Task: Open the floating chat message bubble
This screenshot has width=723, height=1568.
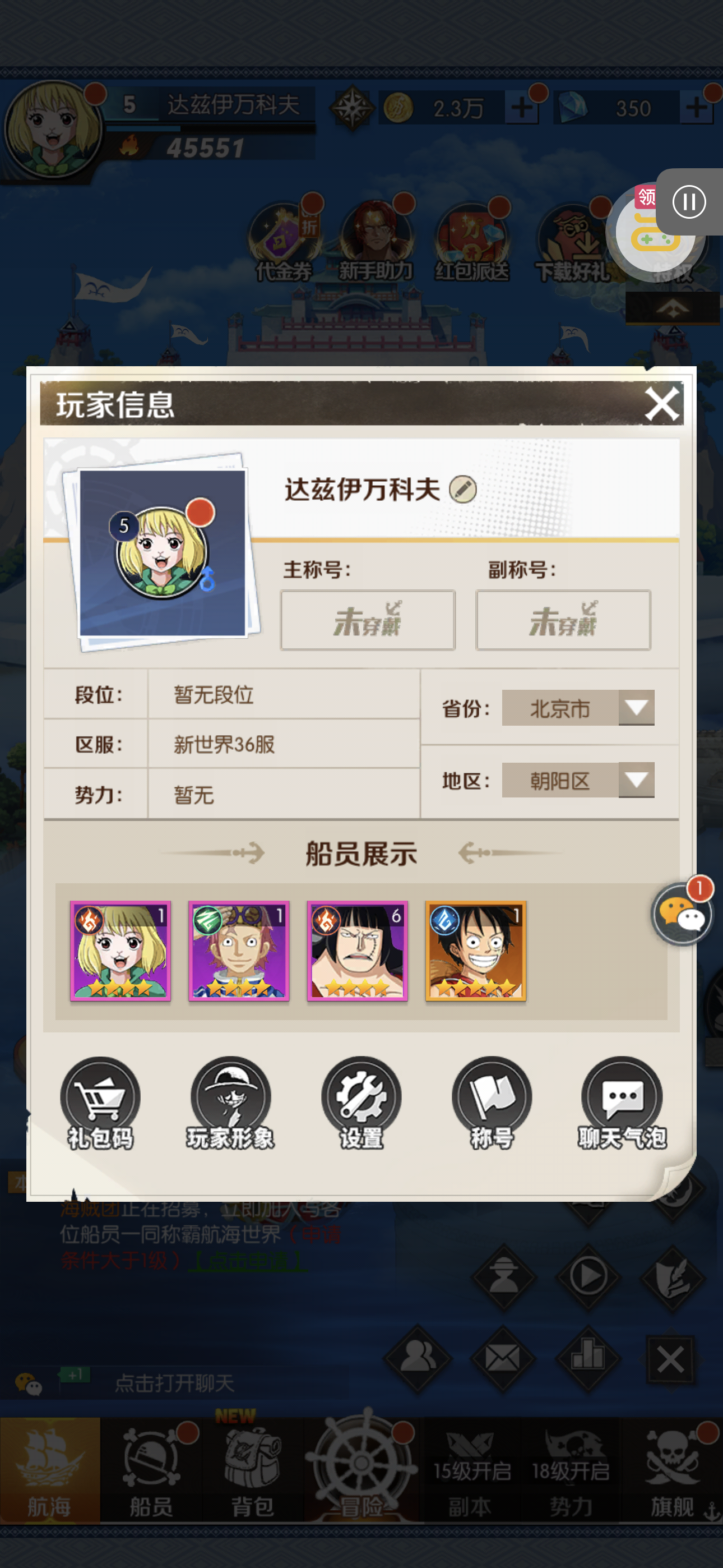Action: tap(682, 914)
